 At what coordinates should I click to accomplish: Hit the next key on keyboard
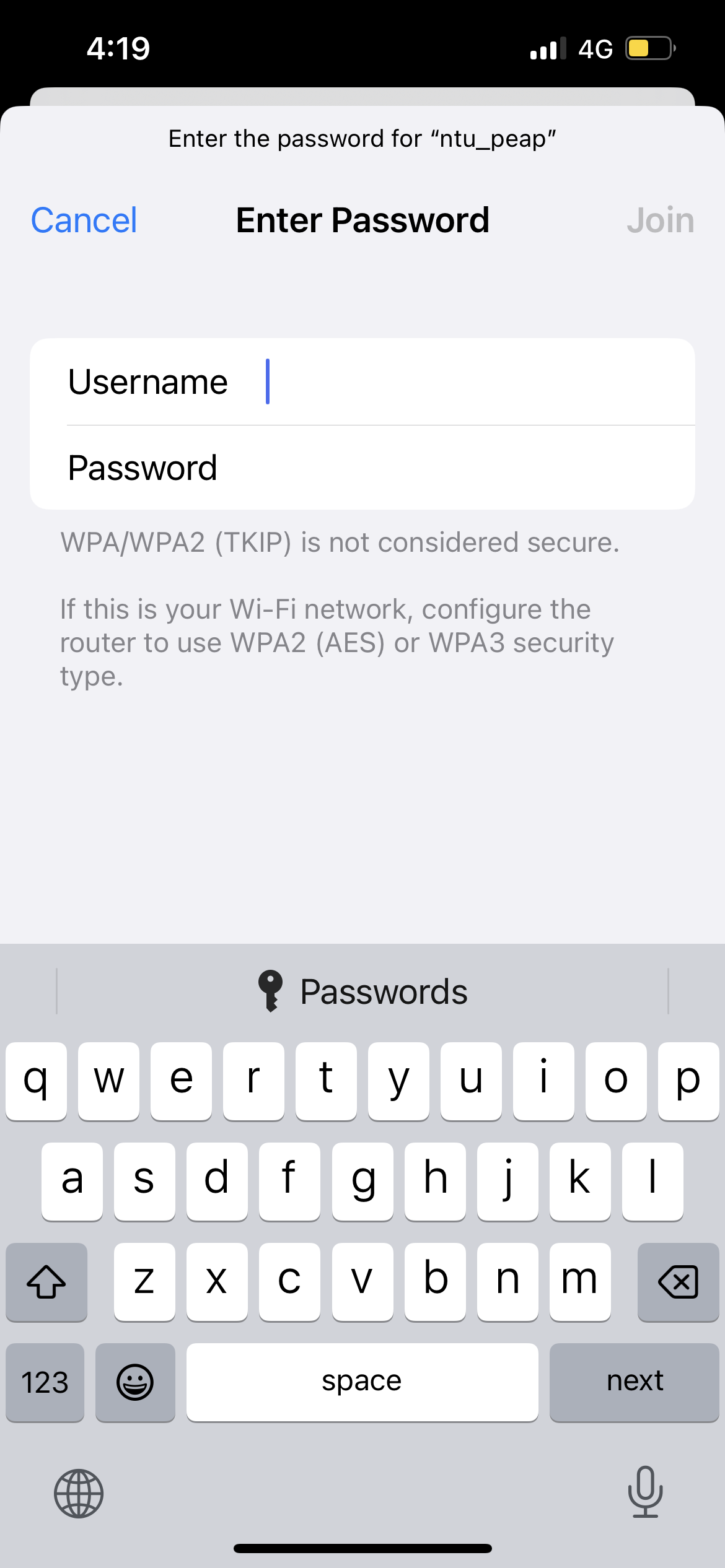point(635,1382)
